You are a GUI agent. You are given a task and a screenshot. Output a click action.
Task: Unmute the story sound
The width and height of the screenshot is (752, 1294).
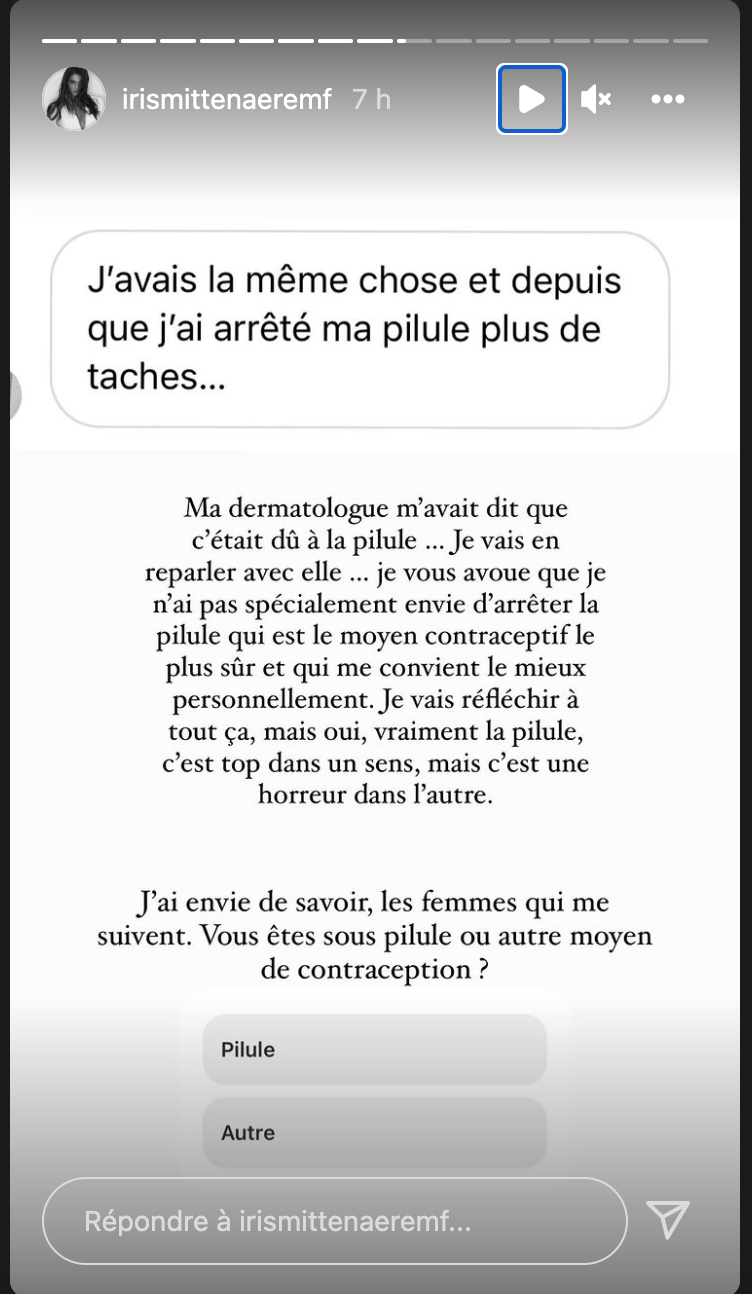[596, 99]
